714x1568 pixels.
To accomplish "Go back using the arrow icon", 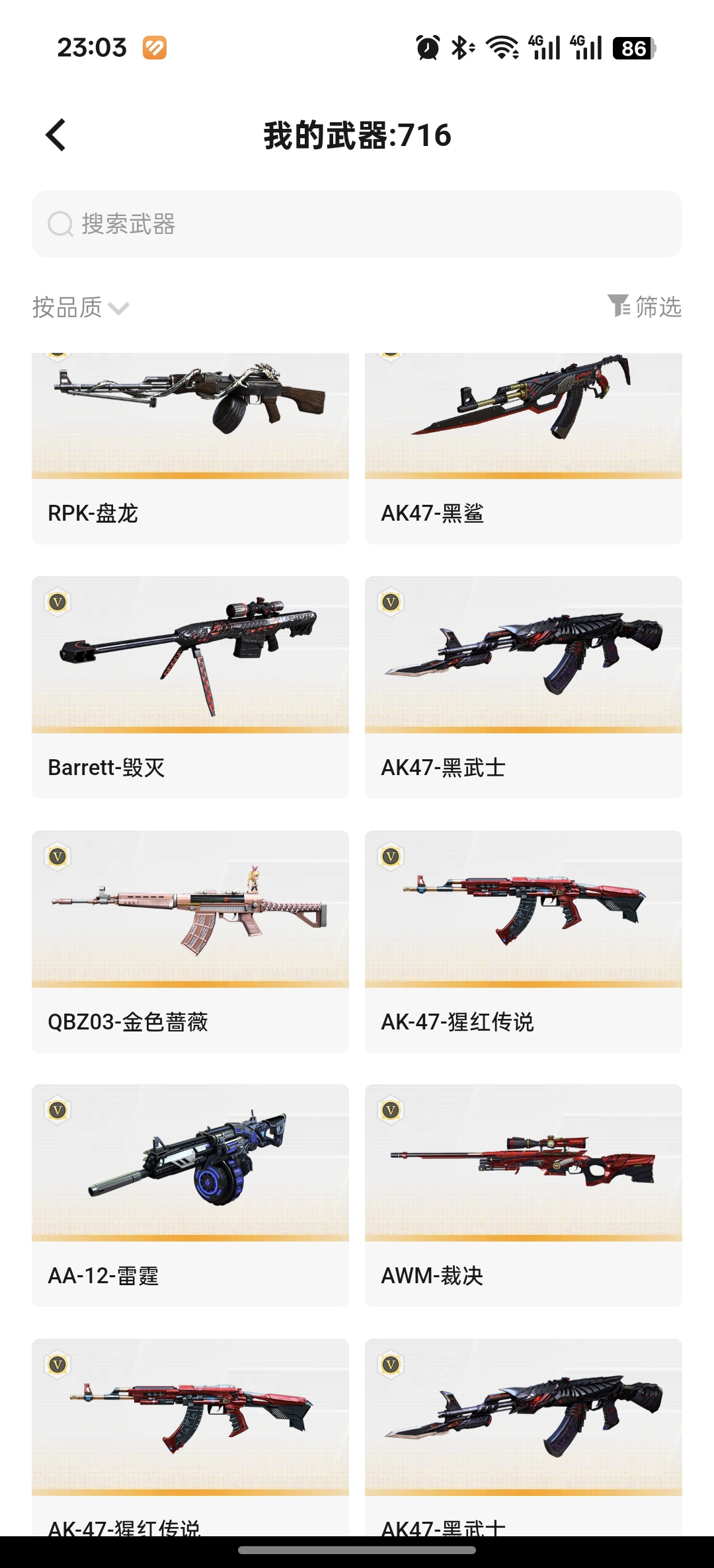I will pos(56,135).
